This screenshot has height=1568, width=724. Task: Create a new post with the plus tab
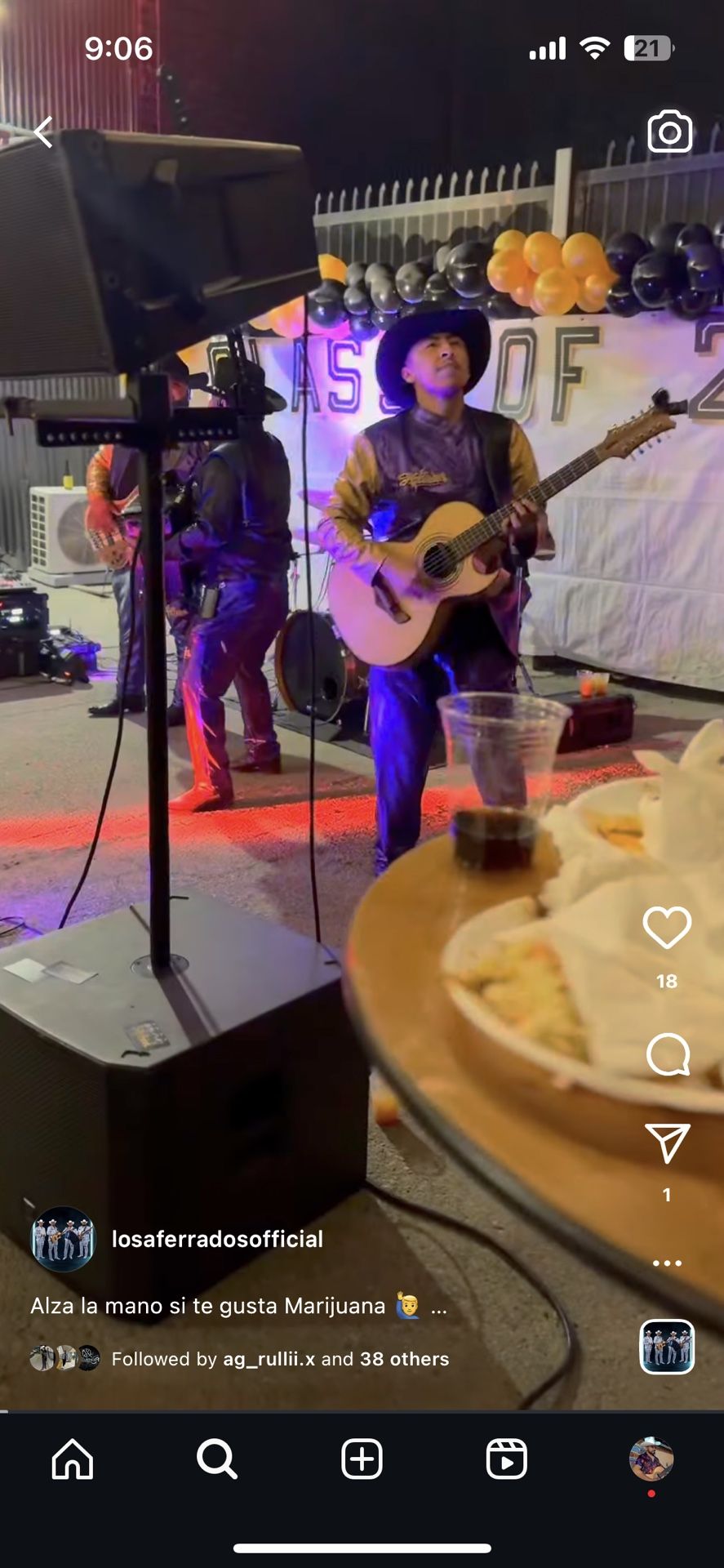pos(362,1459)
